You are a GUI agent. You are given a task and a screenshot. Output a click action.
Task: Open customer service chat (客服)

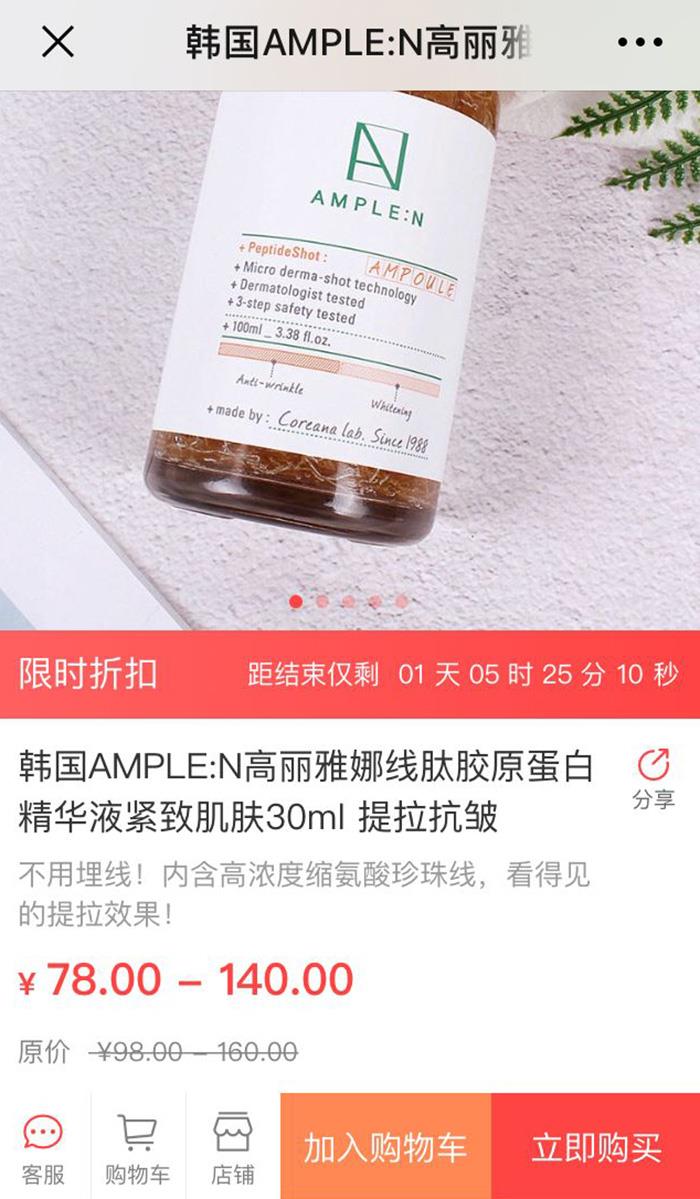(43, 1147)
